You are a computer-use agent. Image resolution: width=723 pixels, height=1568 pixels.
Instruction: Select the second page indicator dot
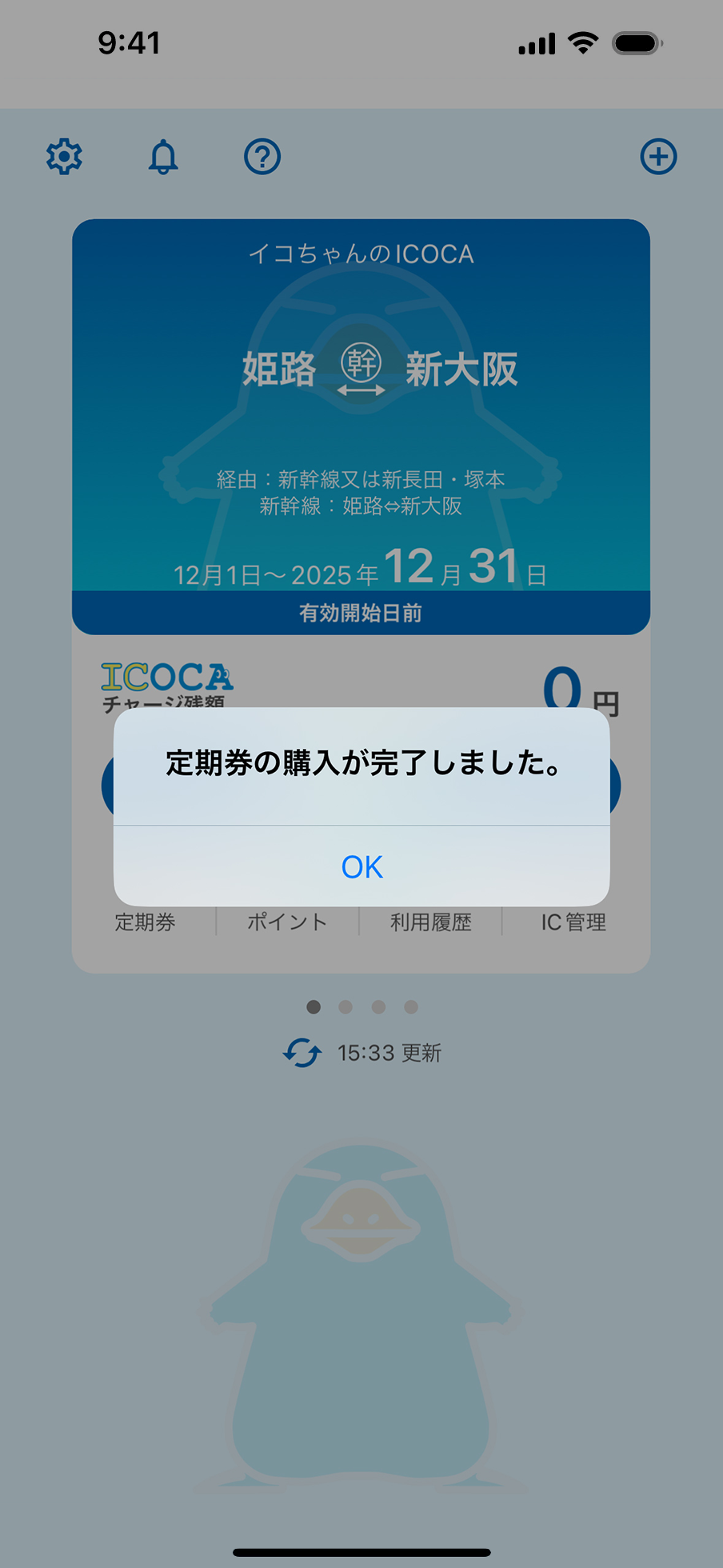click(346, 1007)
